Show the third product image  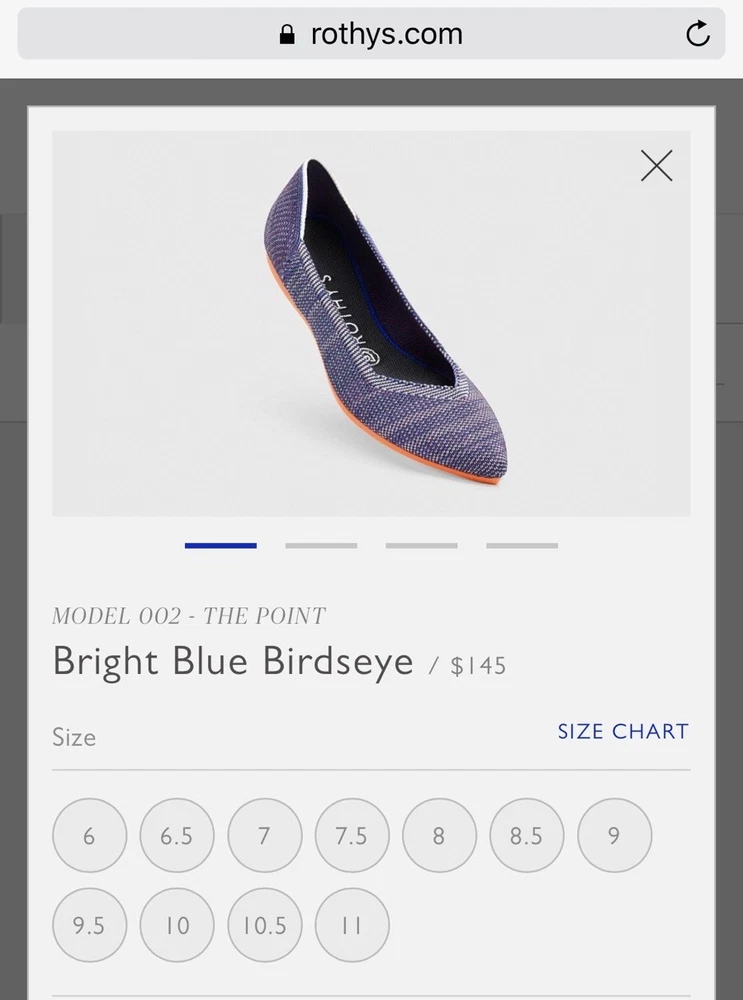click(x=421, y=546)
